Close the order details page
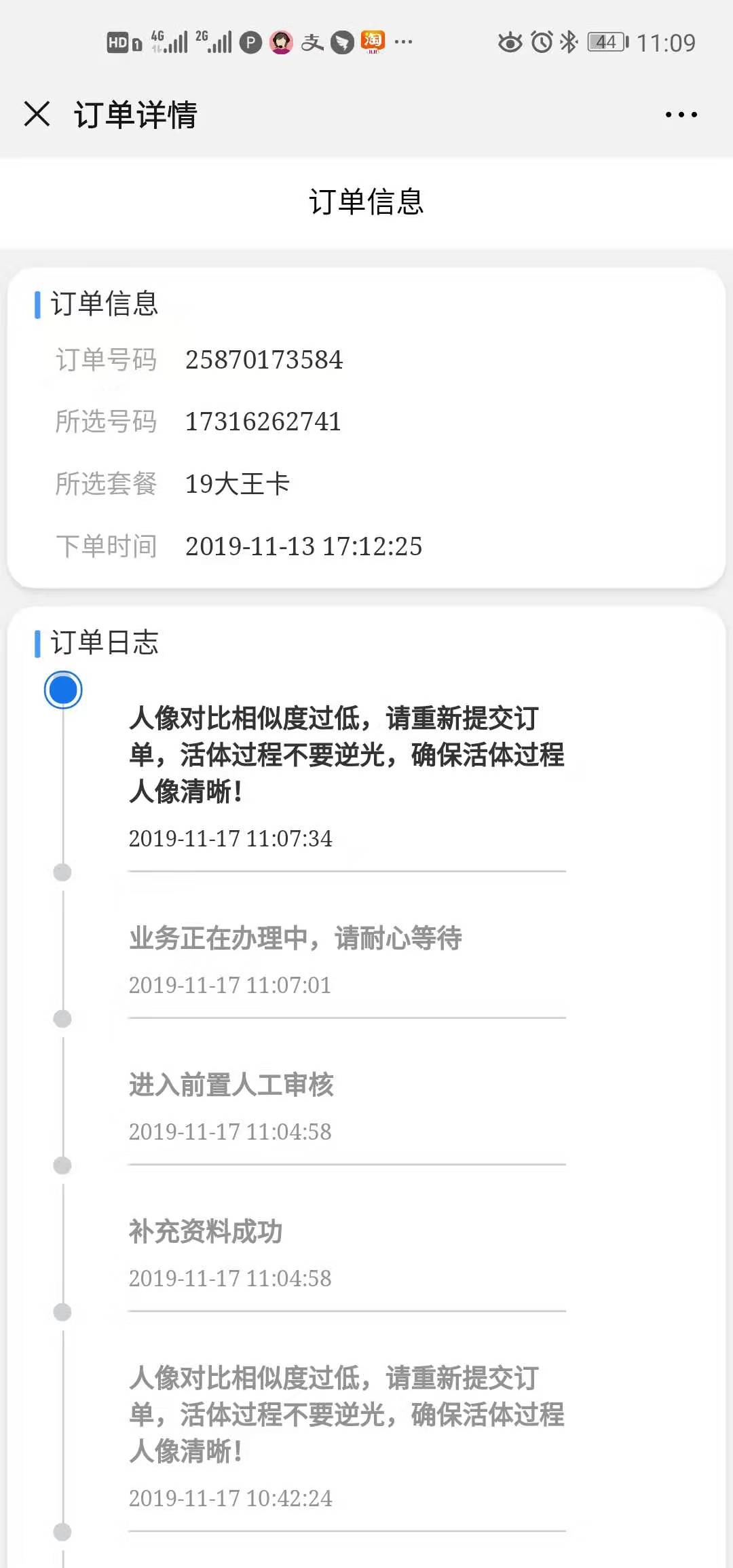This screenshot has height=1568, width=733. tap(37, 114)
